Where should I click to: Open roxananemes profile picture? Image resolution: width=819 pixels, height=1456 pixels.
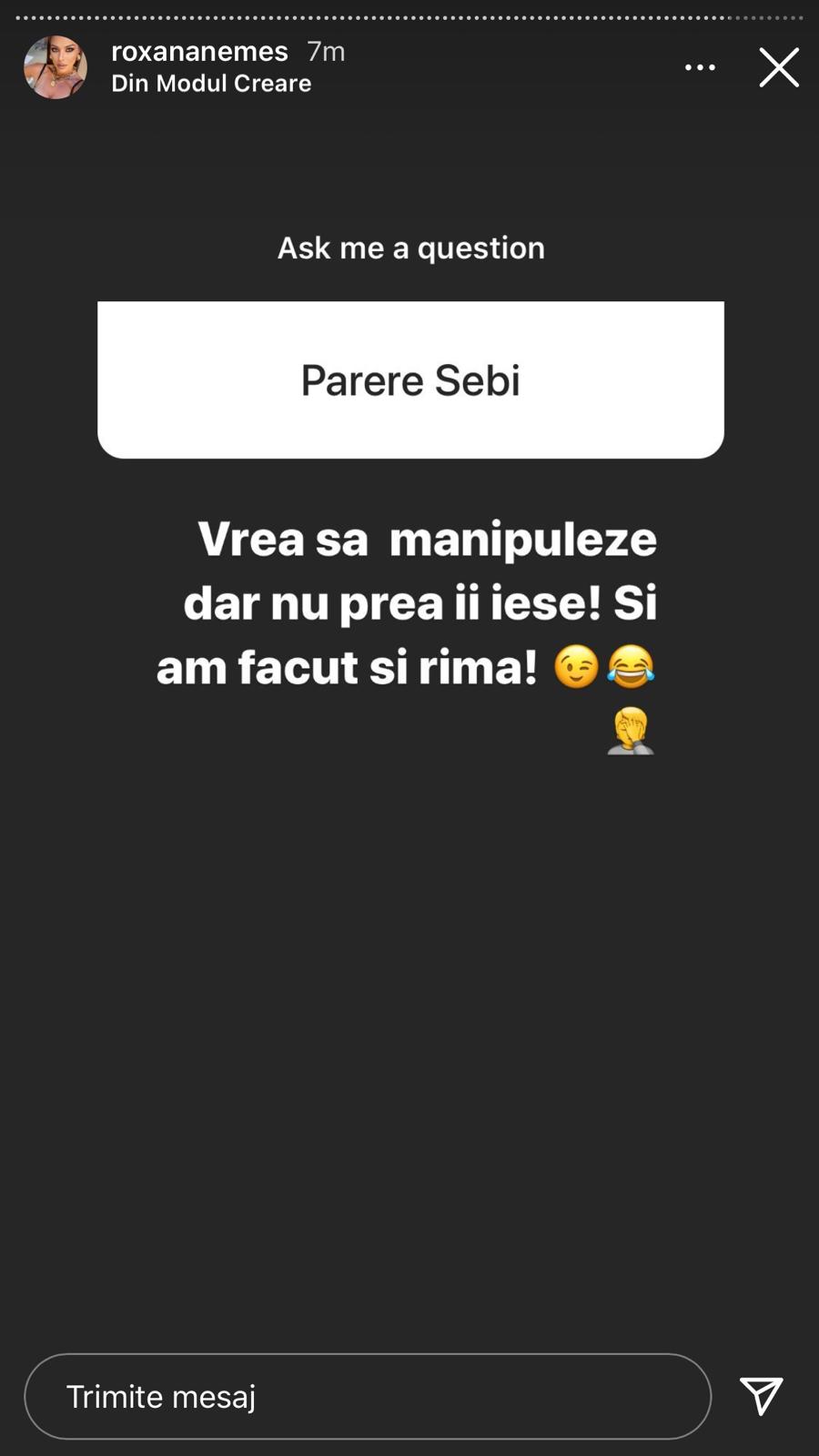tap(56, 67)
